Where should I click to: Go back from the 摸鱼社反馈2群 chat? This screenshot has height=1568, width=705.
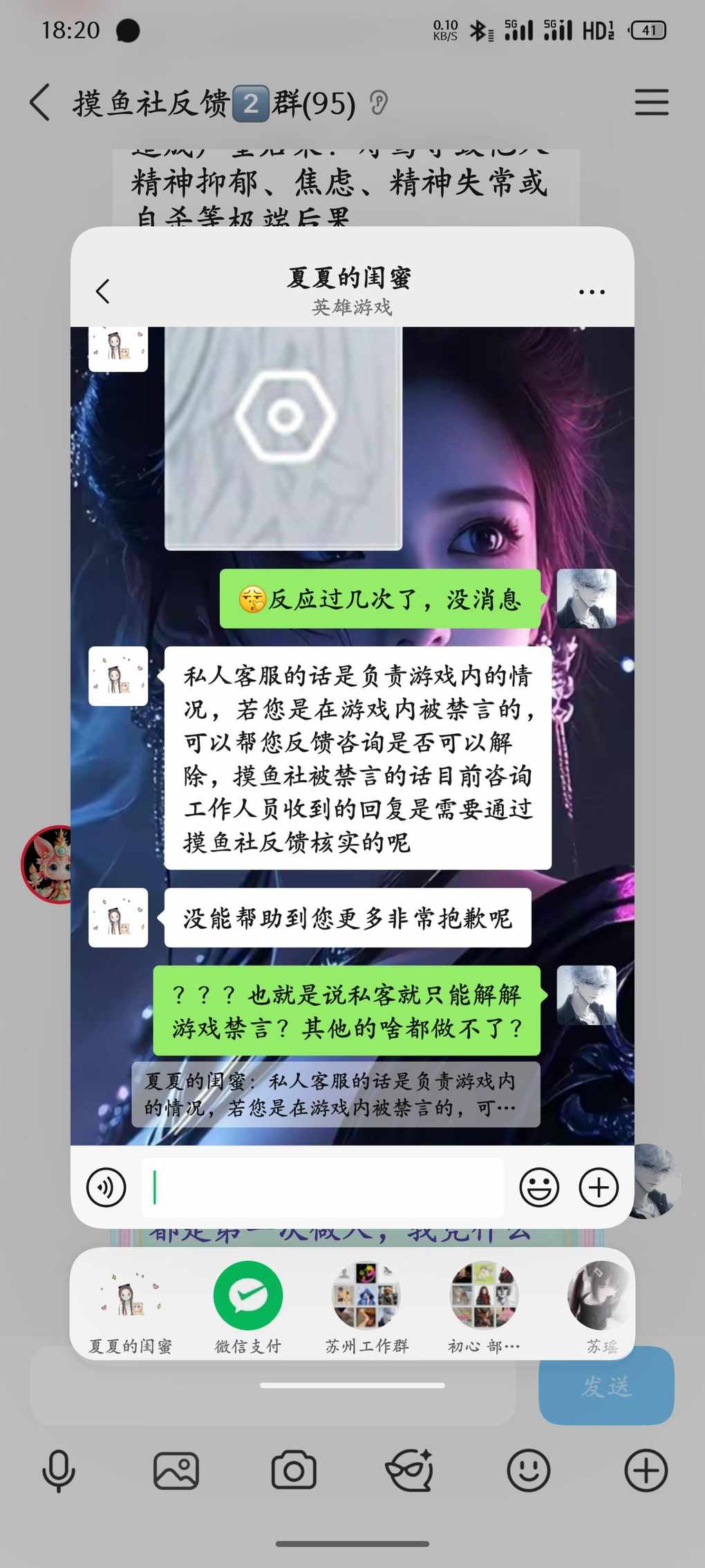(x=40, y=103)
